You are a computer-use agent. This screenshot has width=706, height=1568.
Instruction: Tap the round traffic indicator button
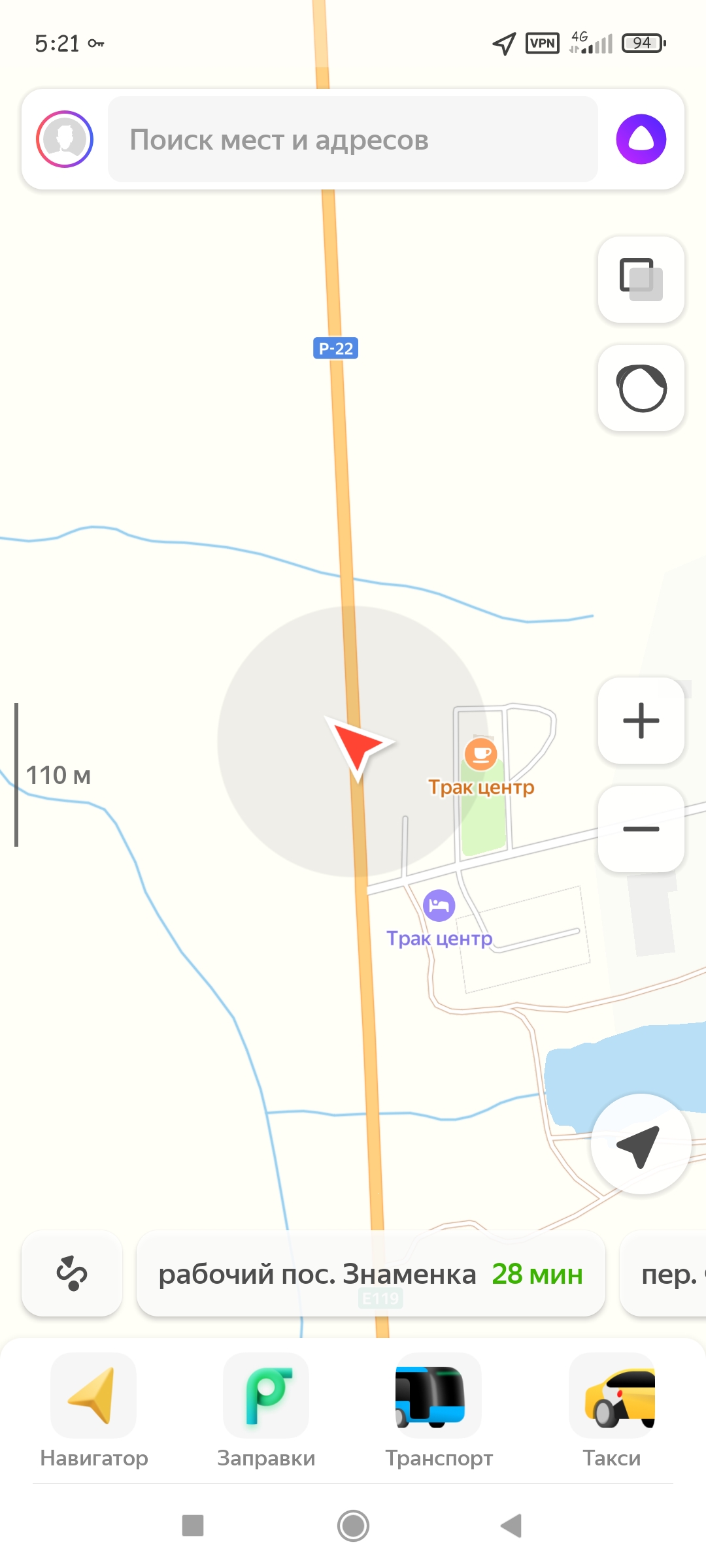[641, 388]
